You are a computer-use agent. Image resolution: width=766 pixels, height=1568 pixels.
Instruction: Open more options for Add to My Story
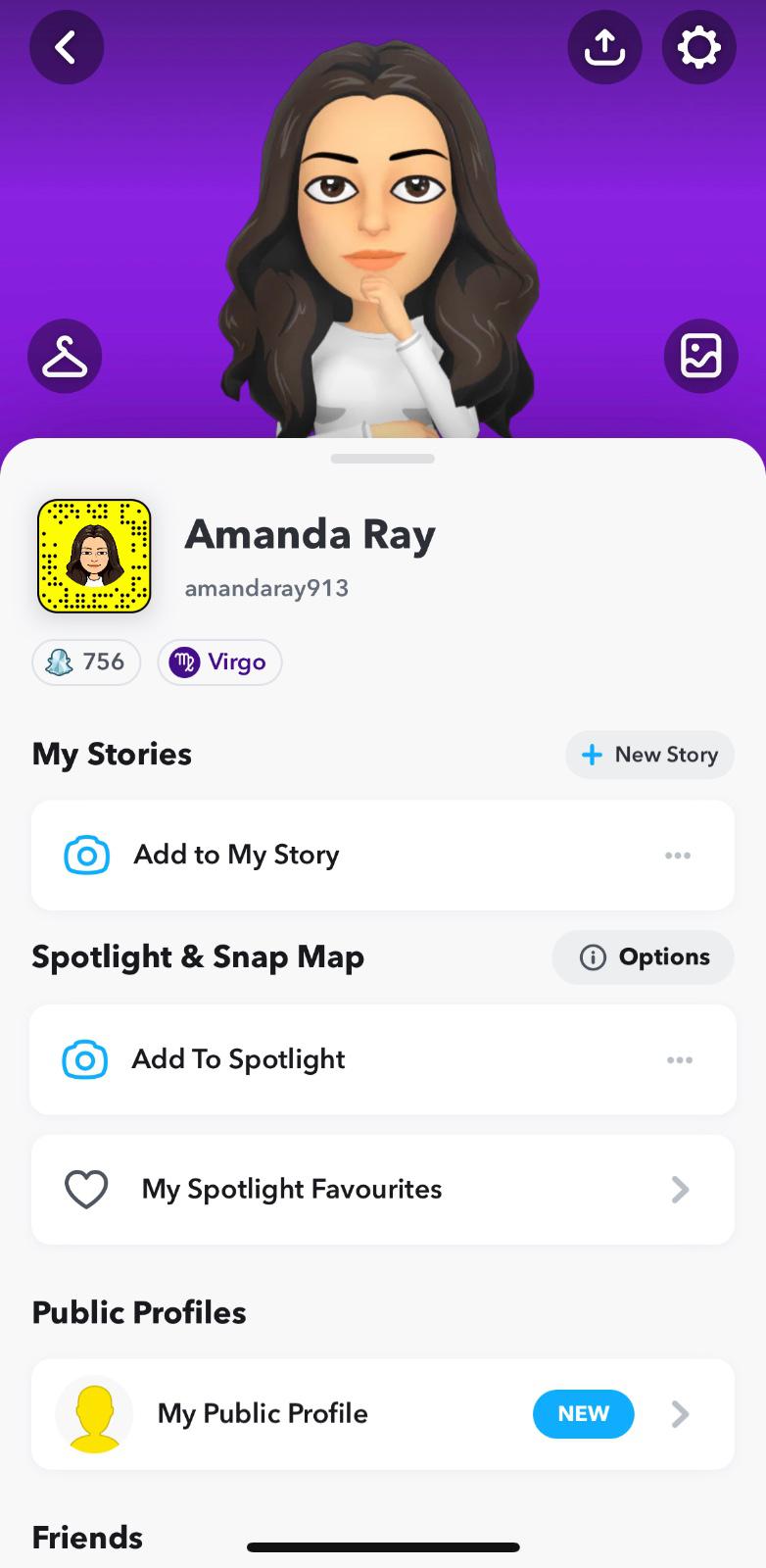[678, 856]
